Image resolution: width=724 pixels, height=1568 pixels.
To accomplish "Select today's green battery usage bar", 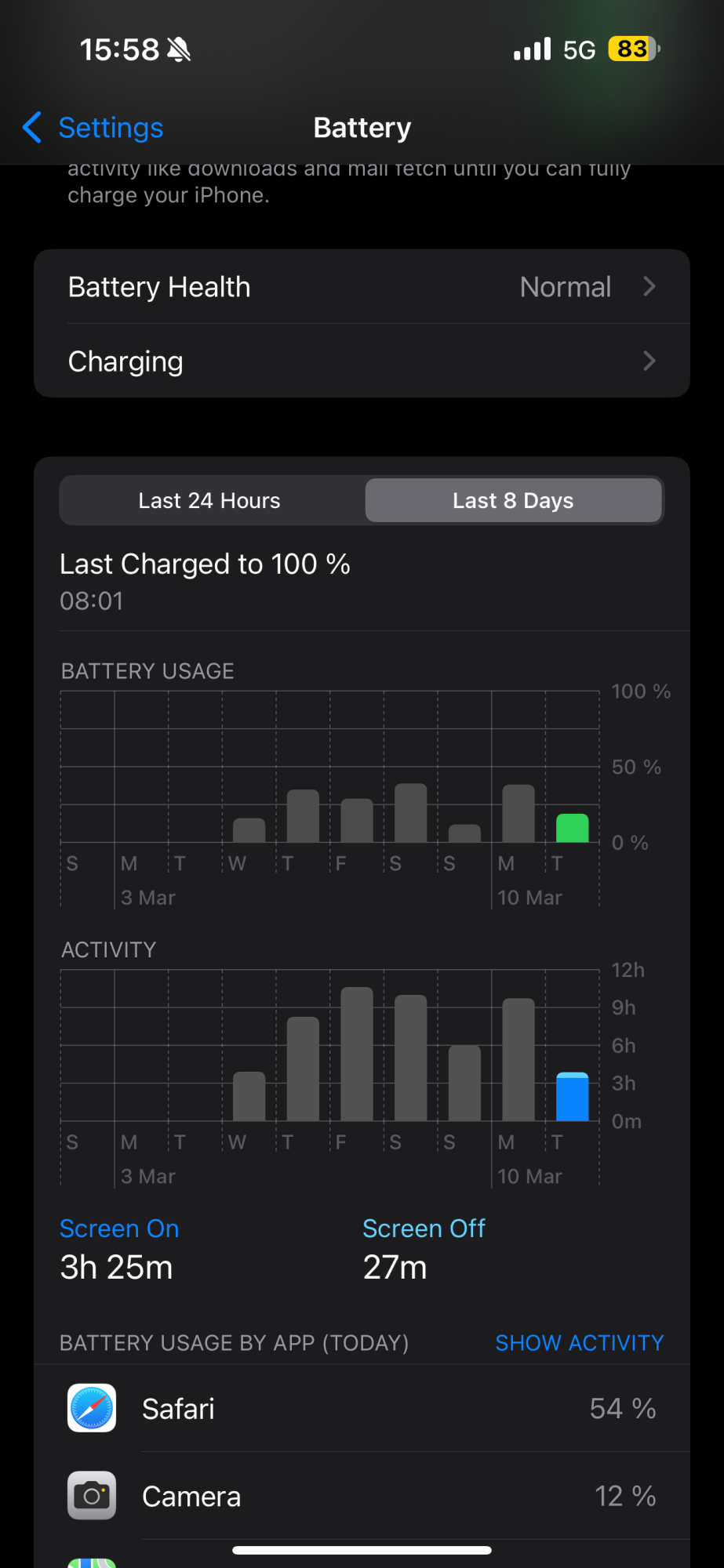I will tap(572, 829).
